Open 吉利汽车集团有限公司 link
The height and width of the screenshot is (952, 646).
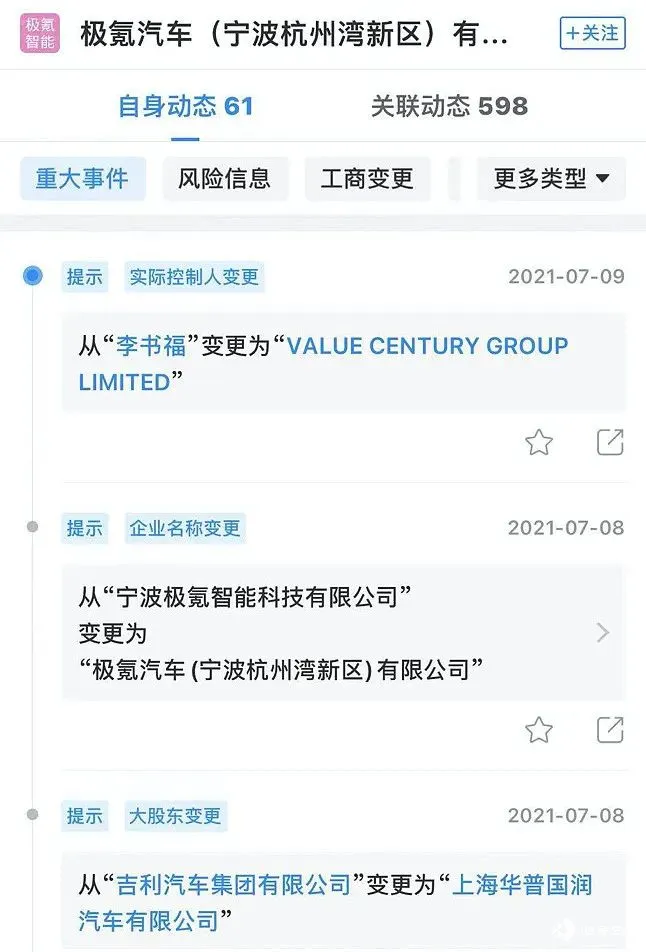[x=234, y=885]
